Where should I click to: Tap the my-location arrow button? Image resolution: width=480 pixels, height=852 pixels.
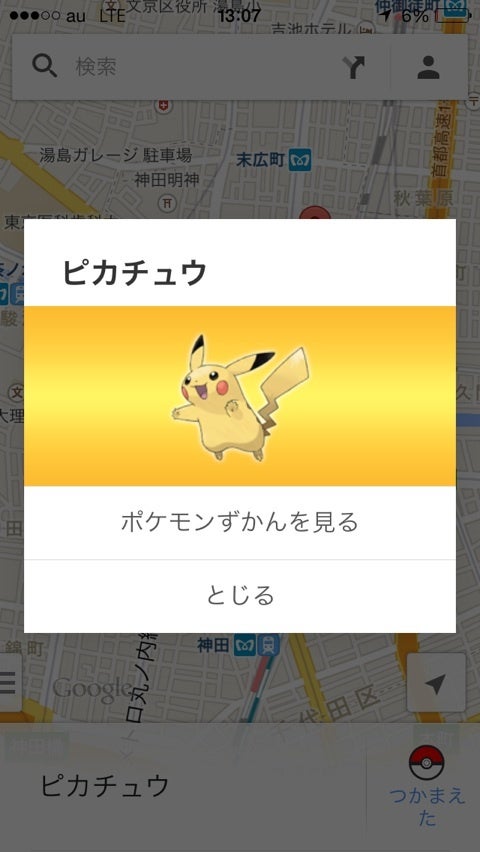click(x=436, y=683)
